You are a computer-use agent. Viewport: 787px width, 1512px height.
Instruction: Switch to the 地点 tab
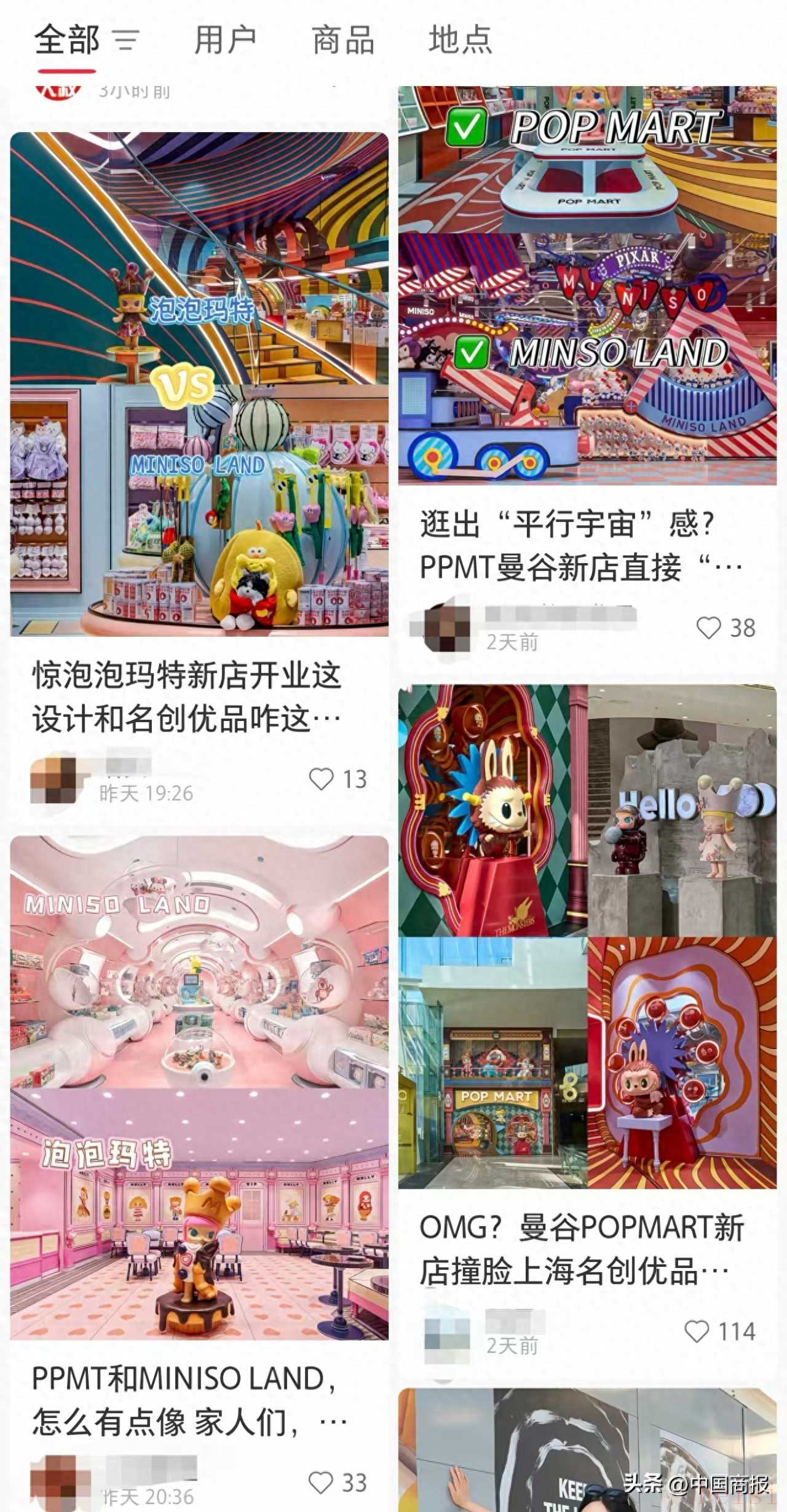(x=460, y=41)
